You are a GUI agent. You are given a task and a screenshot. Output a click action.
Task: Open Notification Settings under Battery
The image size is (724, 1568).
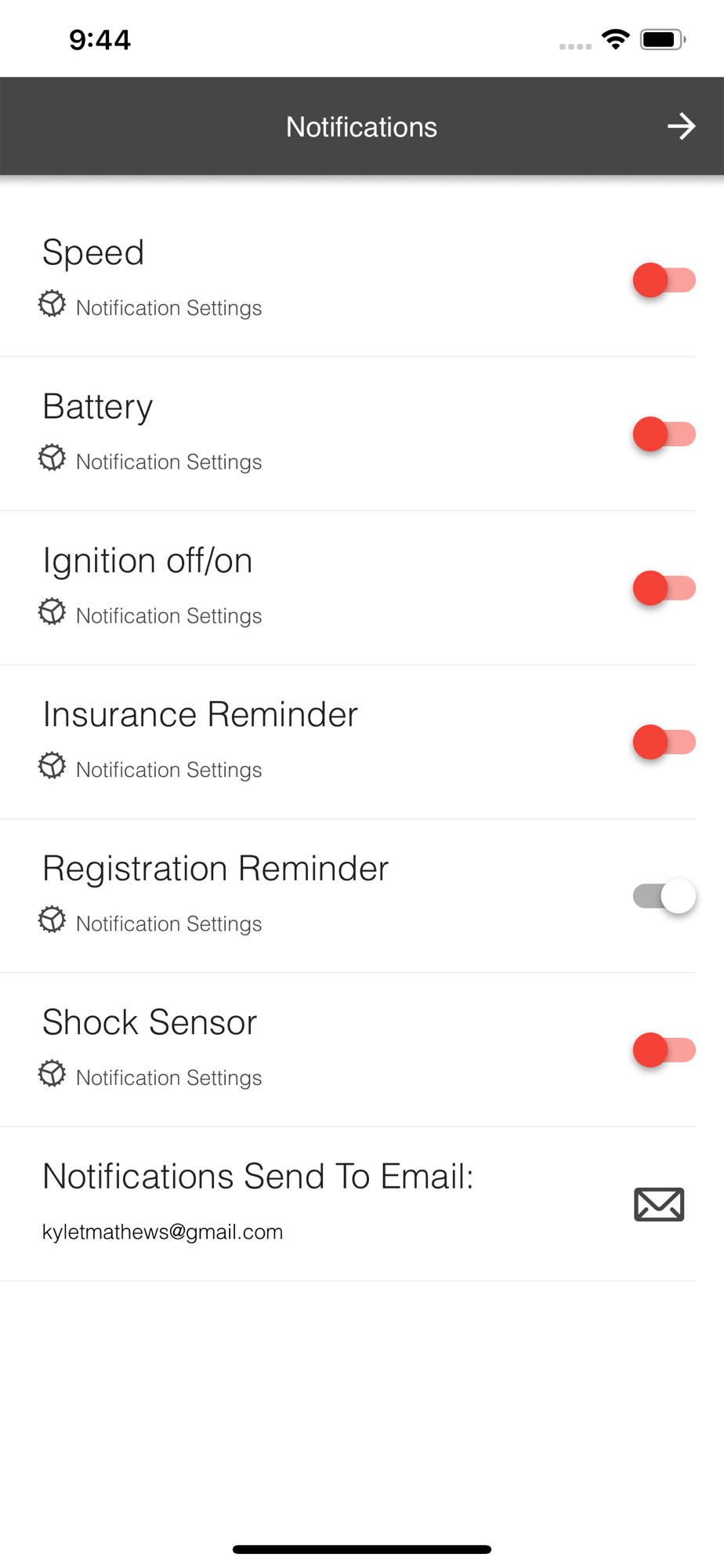(x=150, y=460)
